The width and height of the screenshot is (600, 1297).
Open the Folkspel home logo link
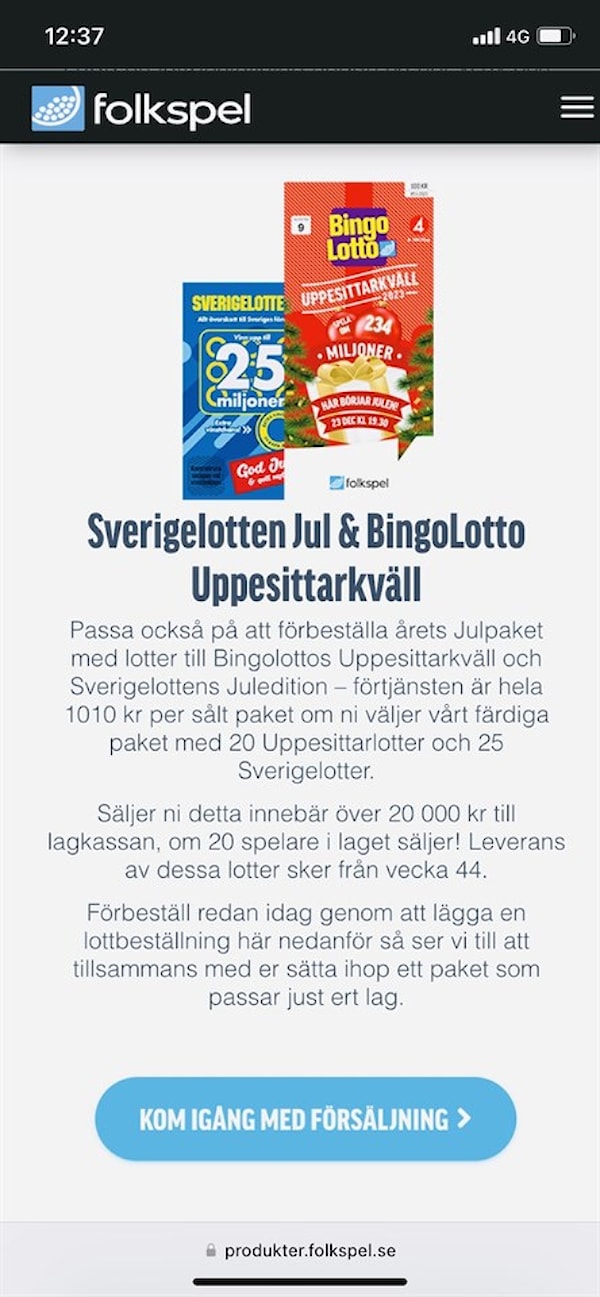coord(141,108)
